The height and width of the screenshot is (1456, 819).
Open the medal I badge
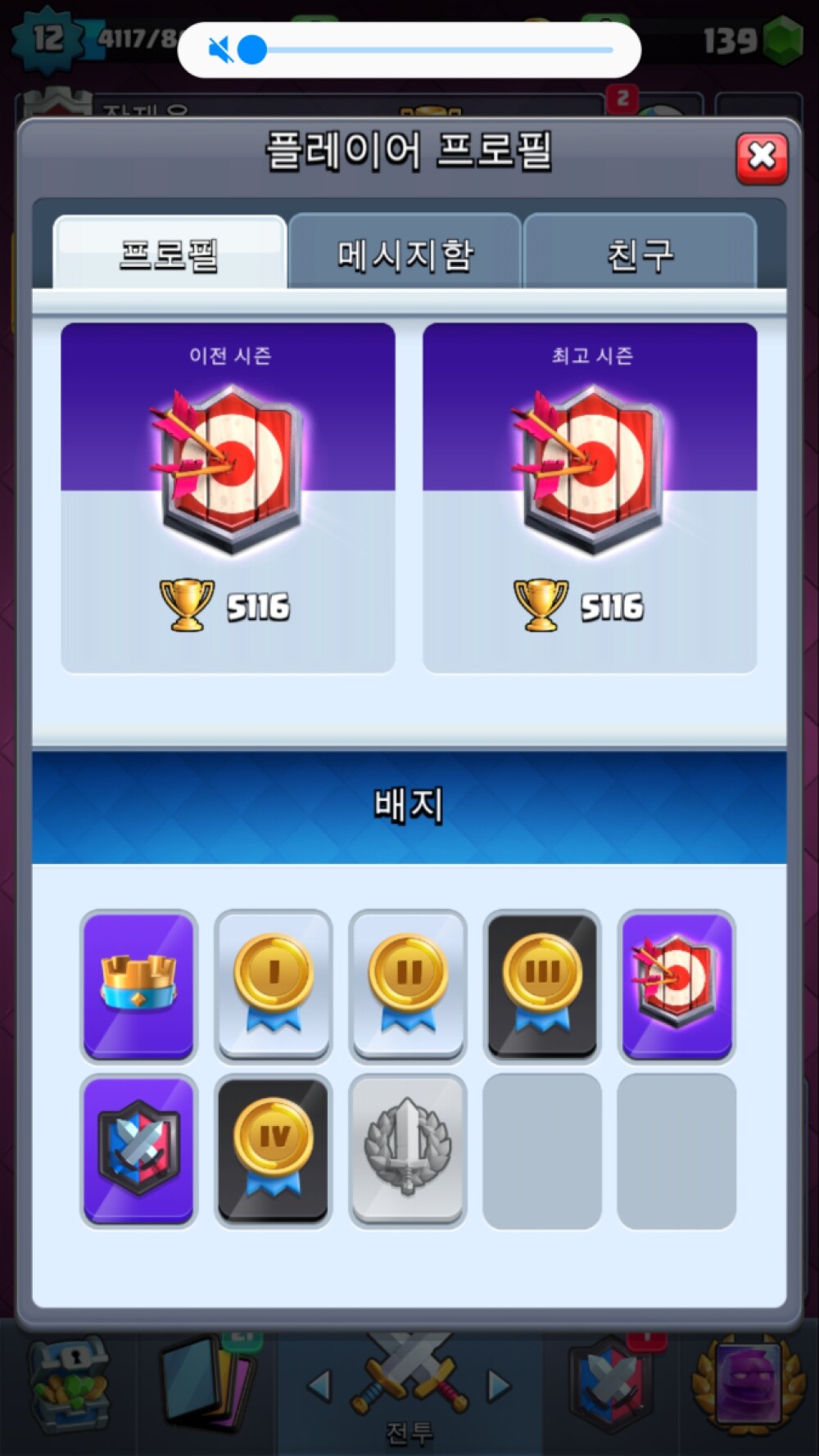point(274,985)
